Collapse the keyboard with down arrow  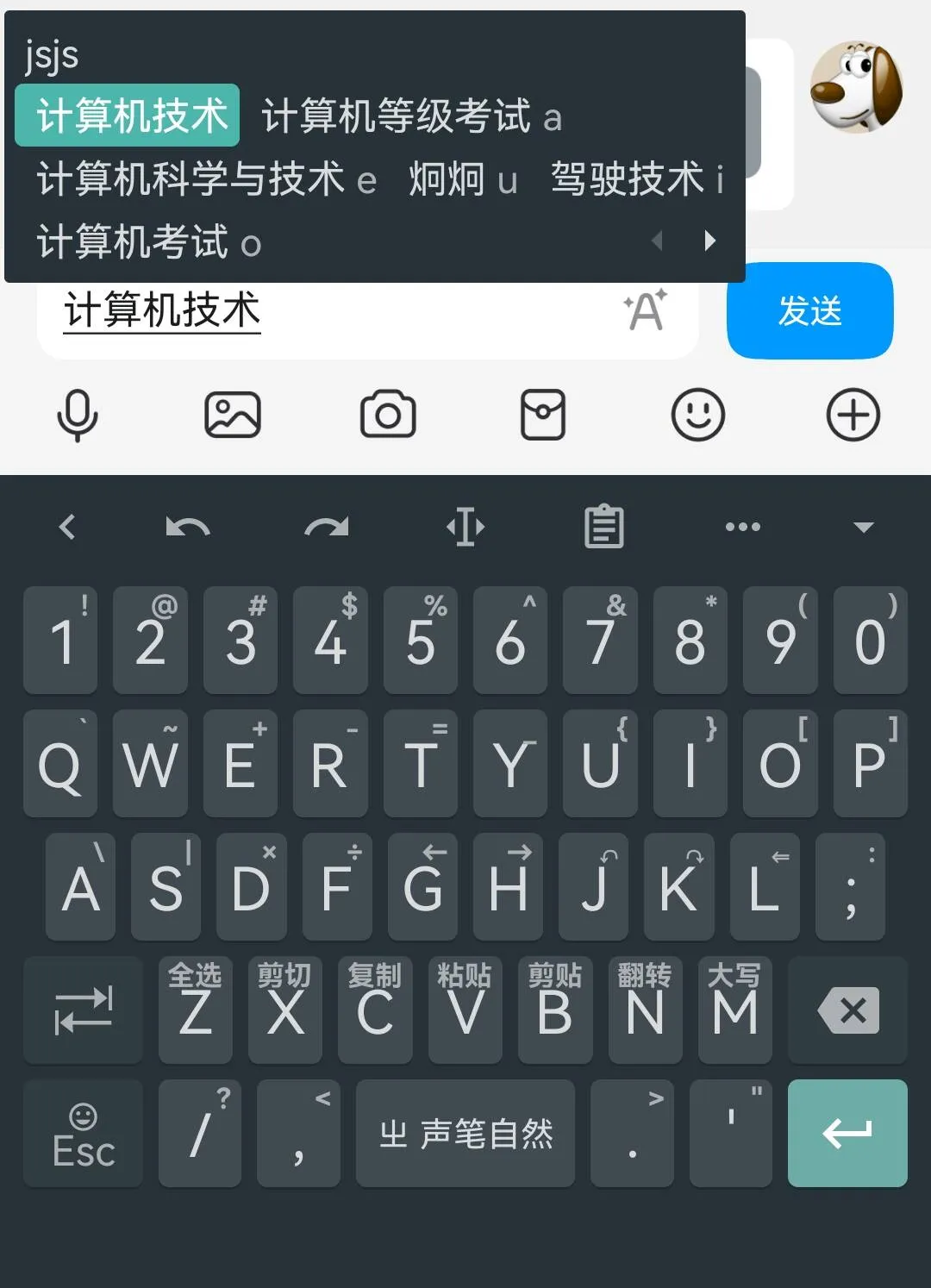coord(863,527)
